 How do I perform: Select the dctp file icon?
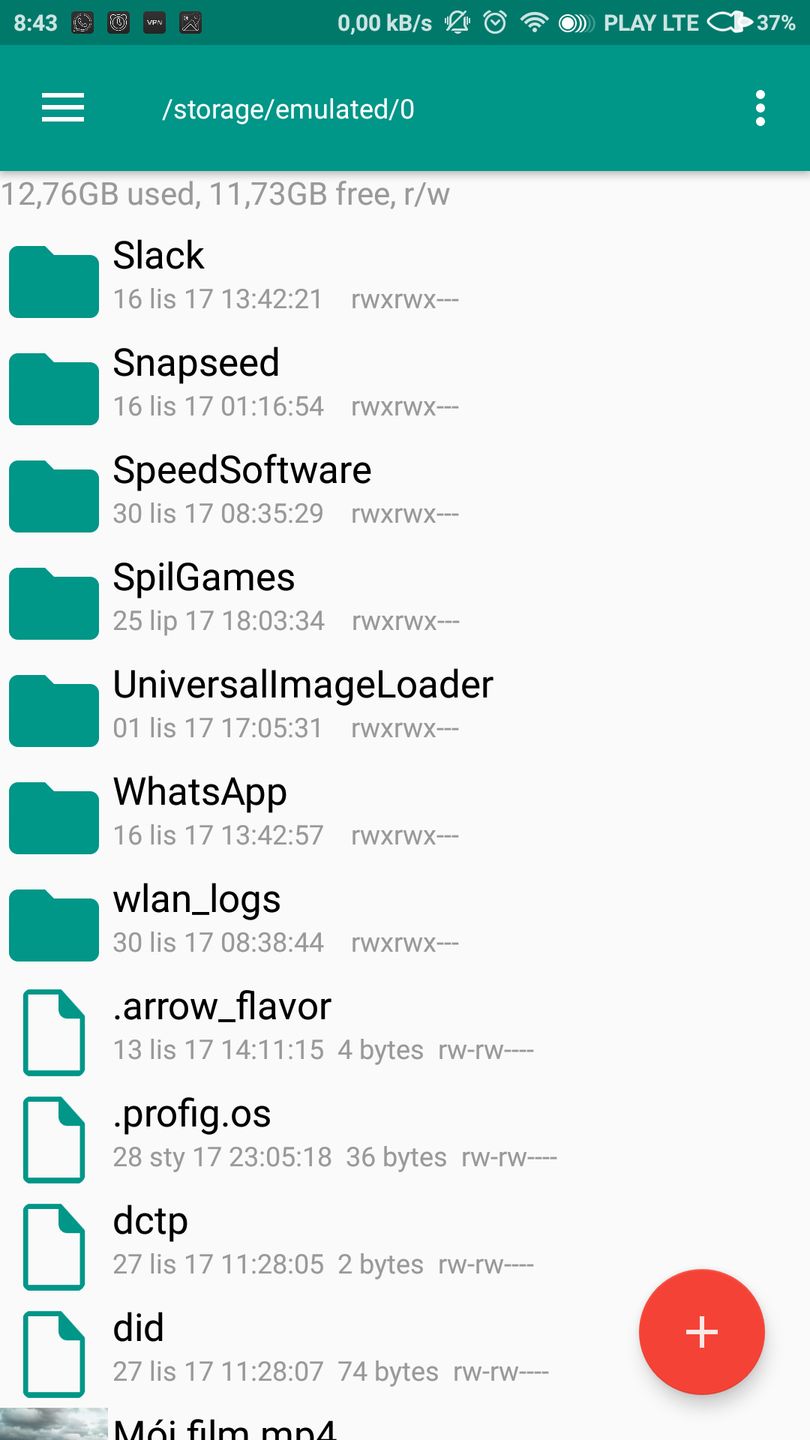(x=53, y=1246)
